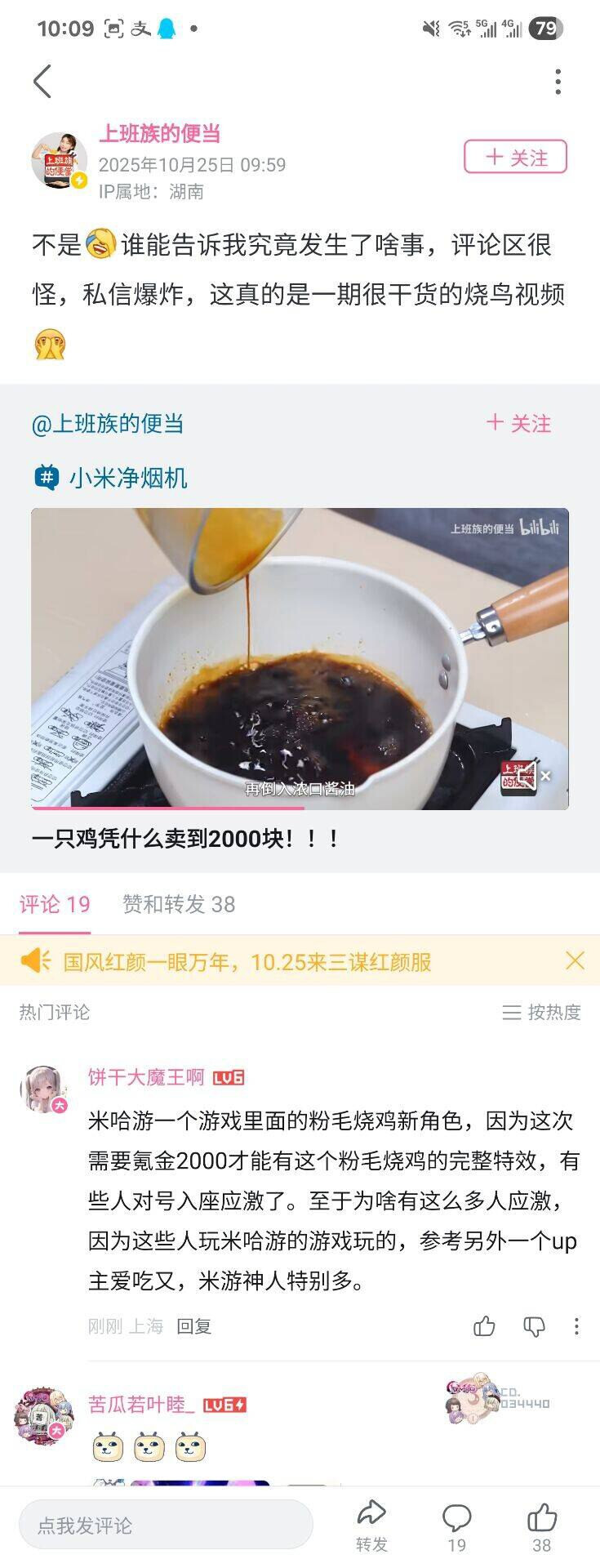Follow 上班族的便当 with the outlined 关注 button

tap(515, 157)
